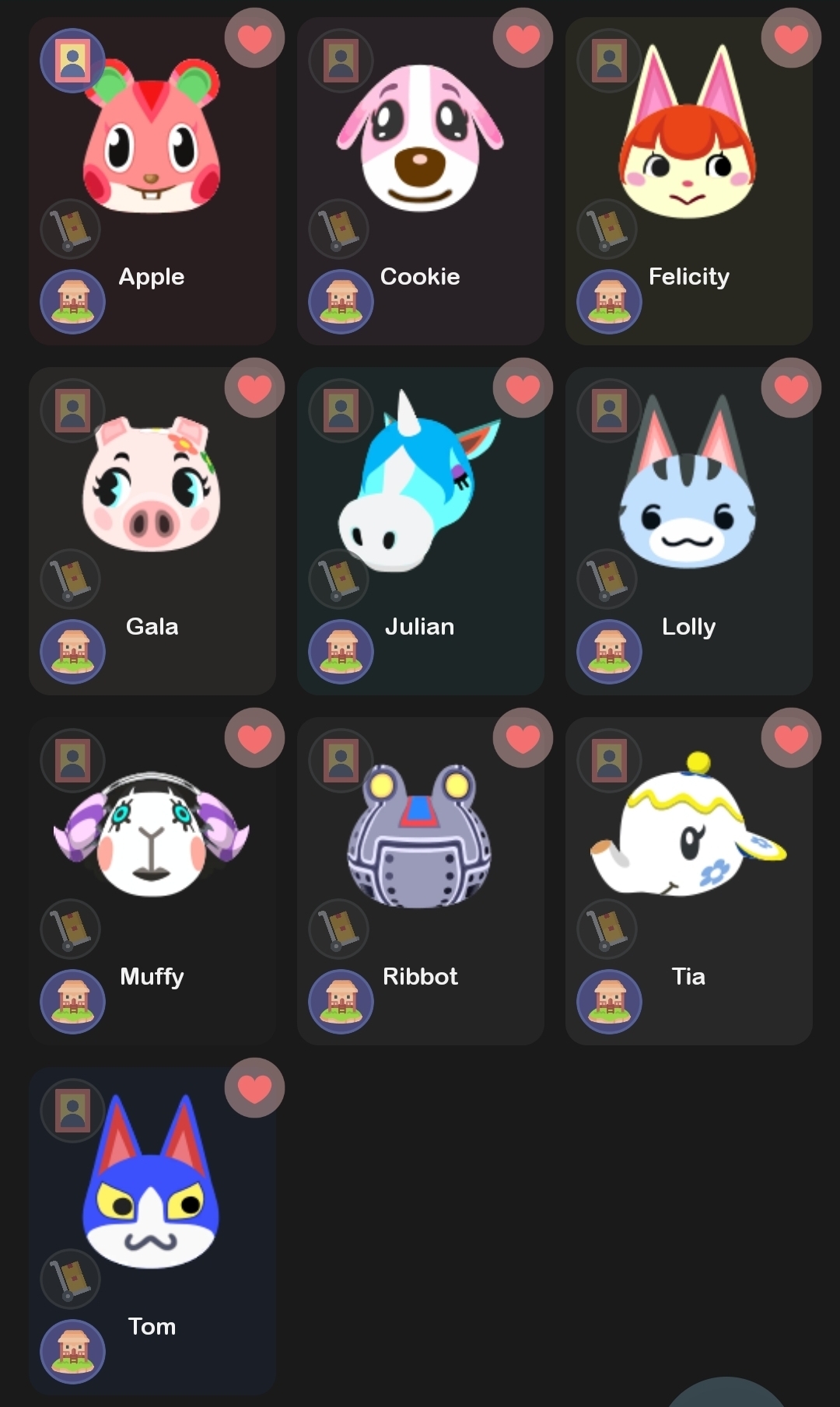Toggle the heart on Muffy's card
840x1407 pixels.
tap(254, 738)
